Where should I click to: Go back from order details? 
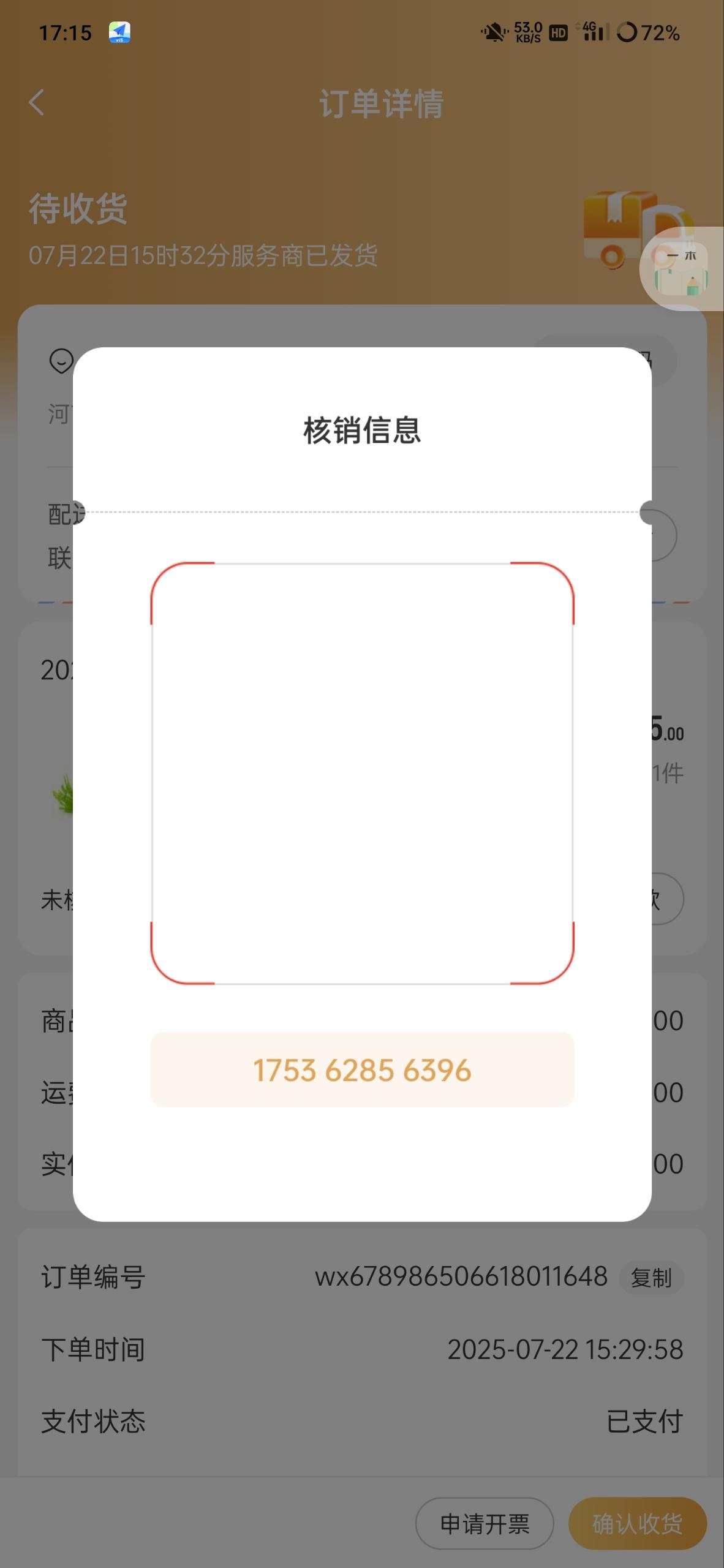pos(37,102)
